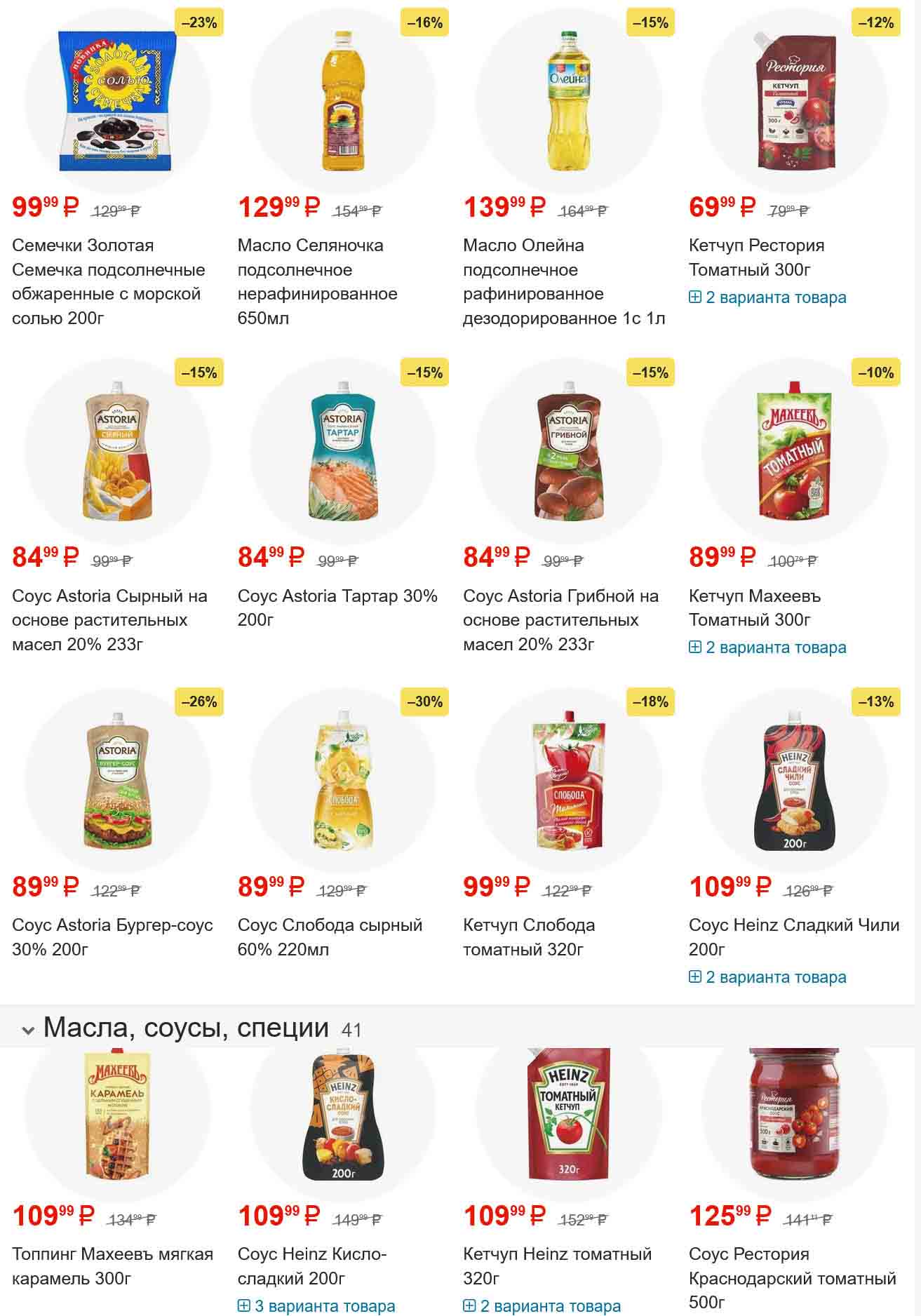
Task: Show 3 варианта товара for Heinz Кисло-сладкий
Action: point(316,1306)
